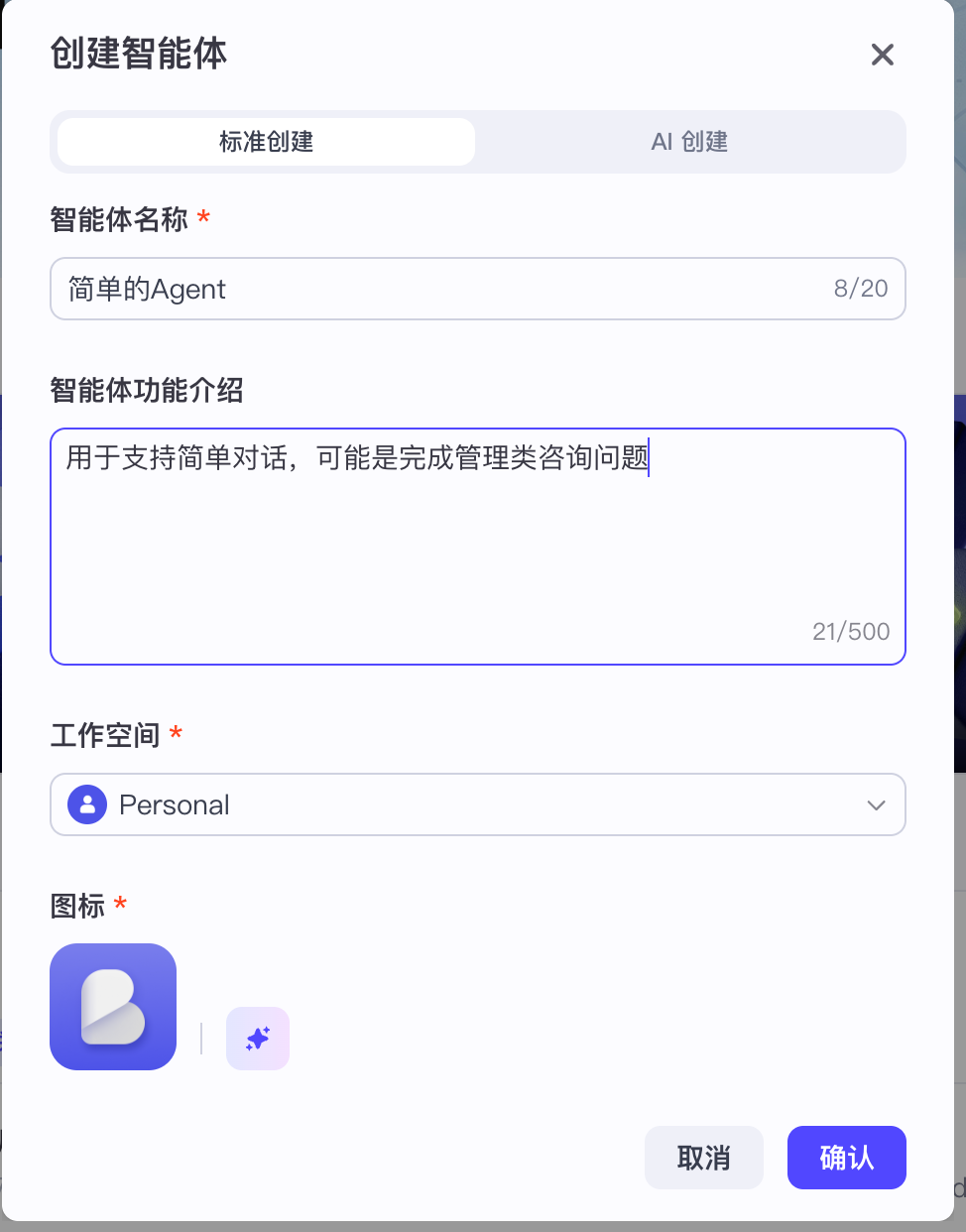Expand the workspace selection list
966x1232 pixels.
click(x=478, y=804)
